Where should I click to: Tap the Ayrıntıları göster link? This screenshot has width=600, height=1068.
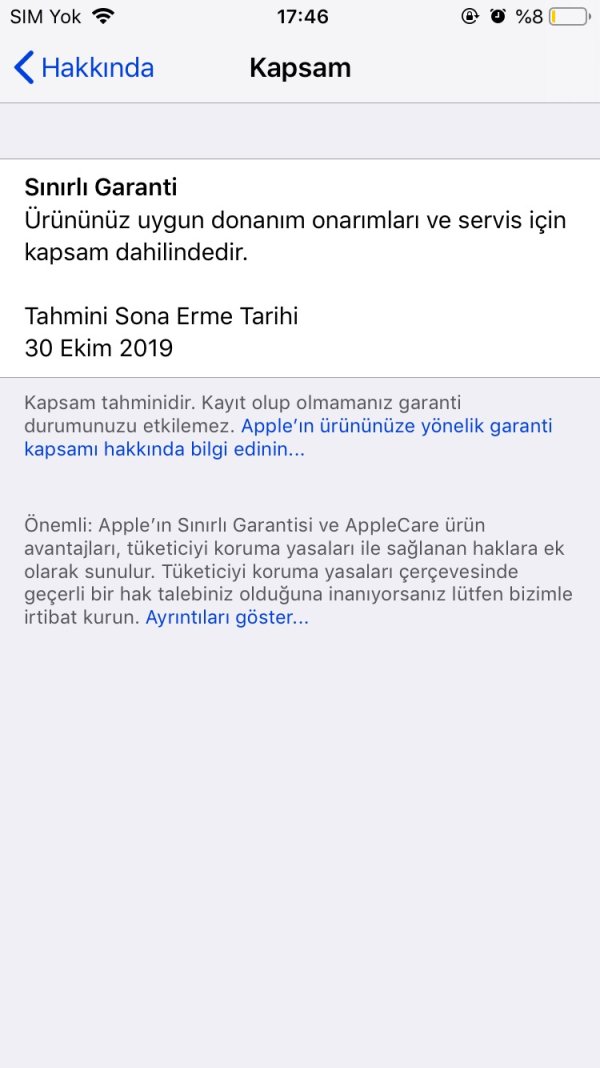point(227,618)
